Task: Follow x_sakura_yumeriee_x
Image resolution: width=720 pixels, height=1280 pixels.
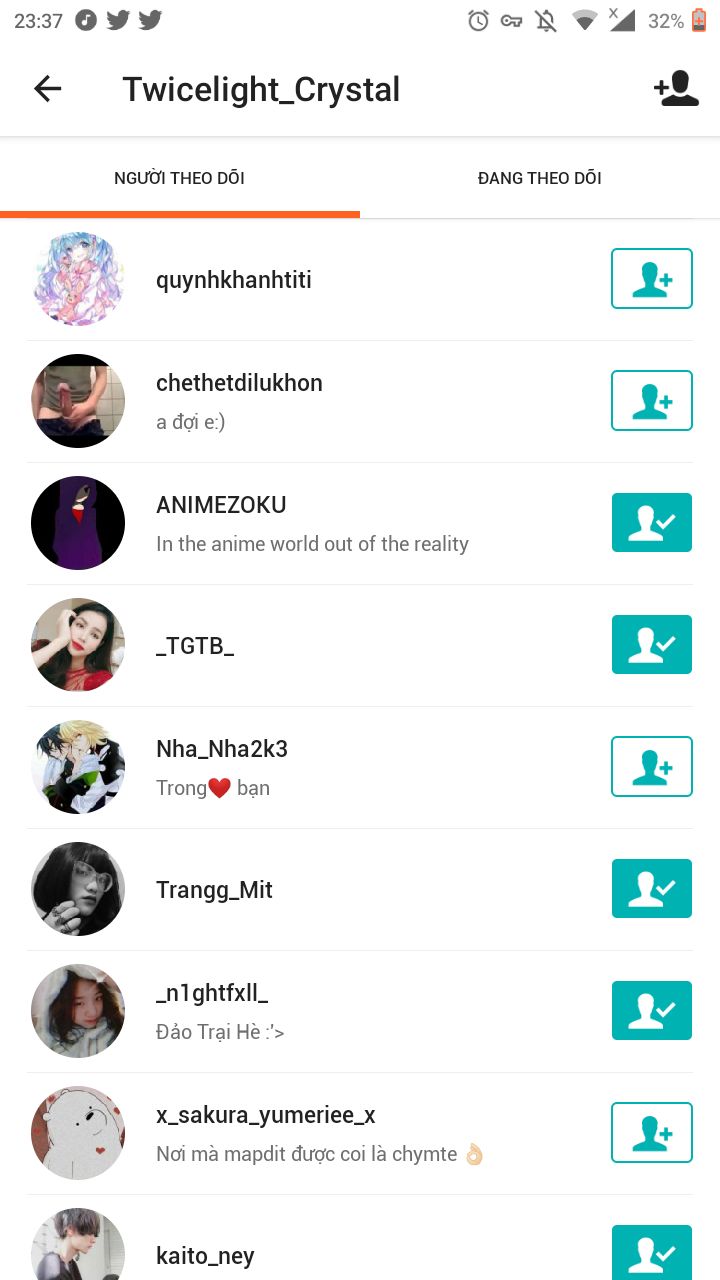Action: (652, 1133)
